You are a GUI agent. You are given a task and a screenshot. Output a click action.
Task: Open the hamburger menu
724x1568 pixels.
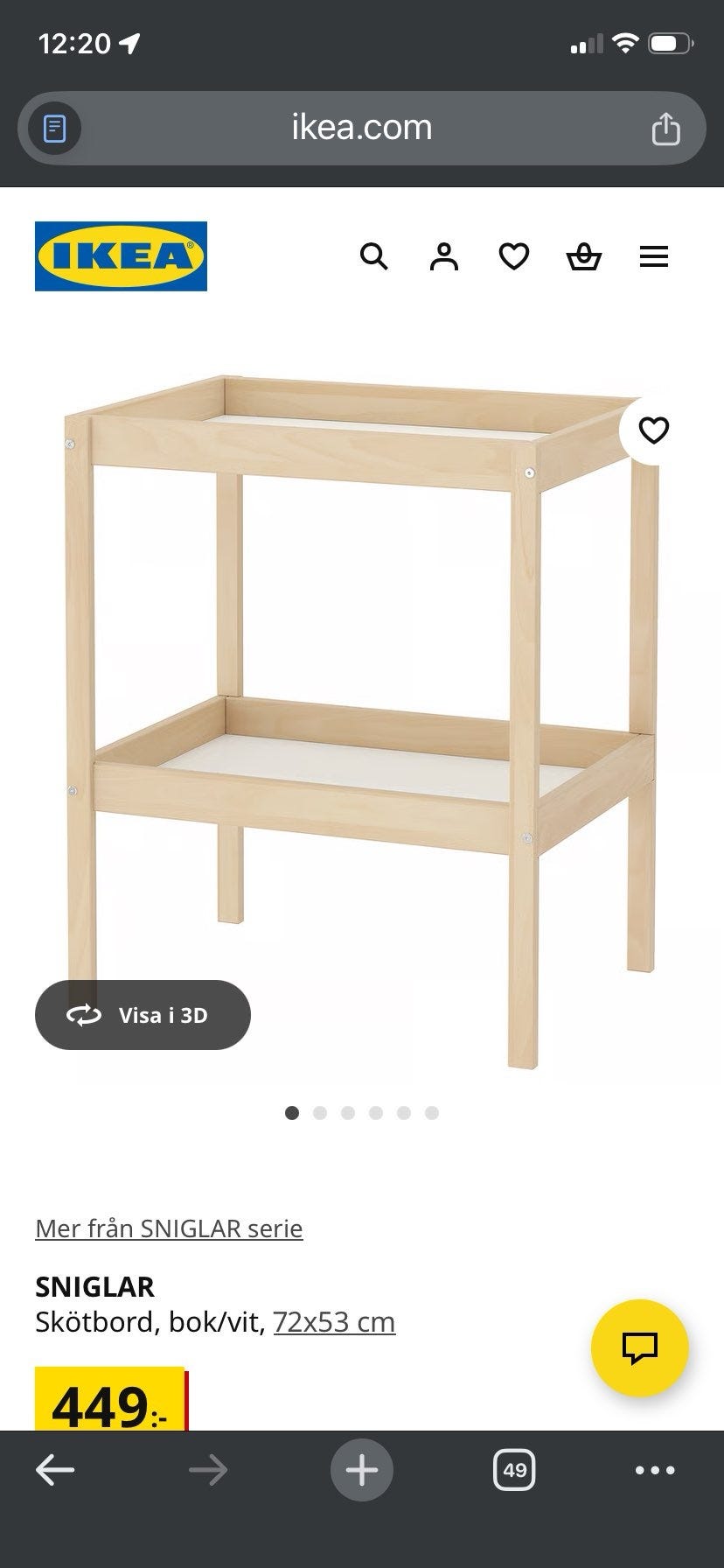point(654,256)
